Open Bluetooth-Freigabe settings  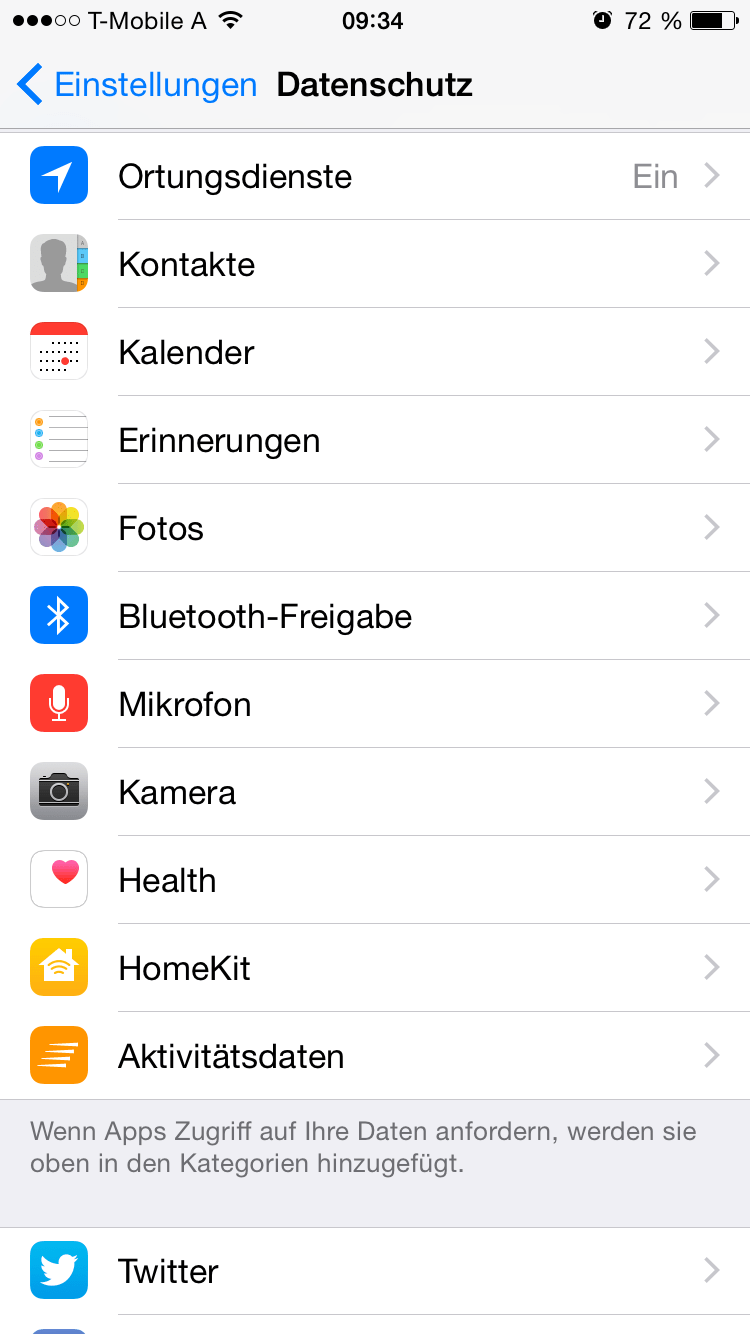click(x=375, y=617)
